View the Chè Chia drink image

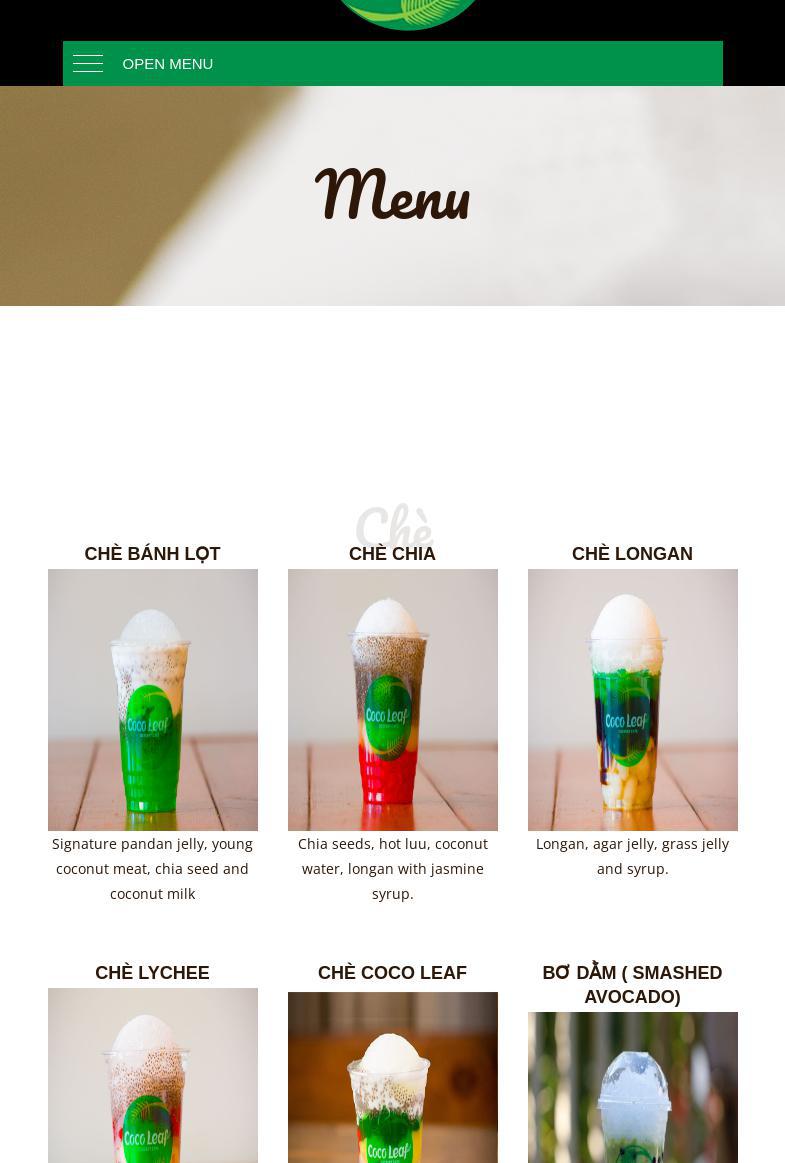point(393,699)
